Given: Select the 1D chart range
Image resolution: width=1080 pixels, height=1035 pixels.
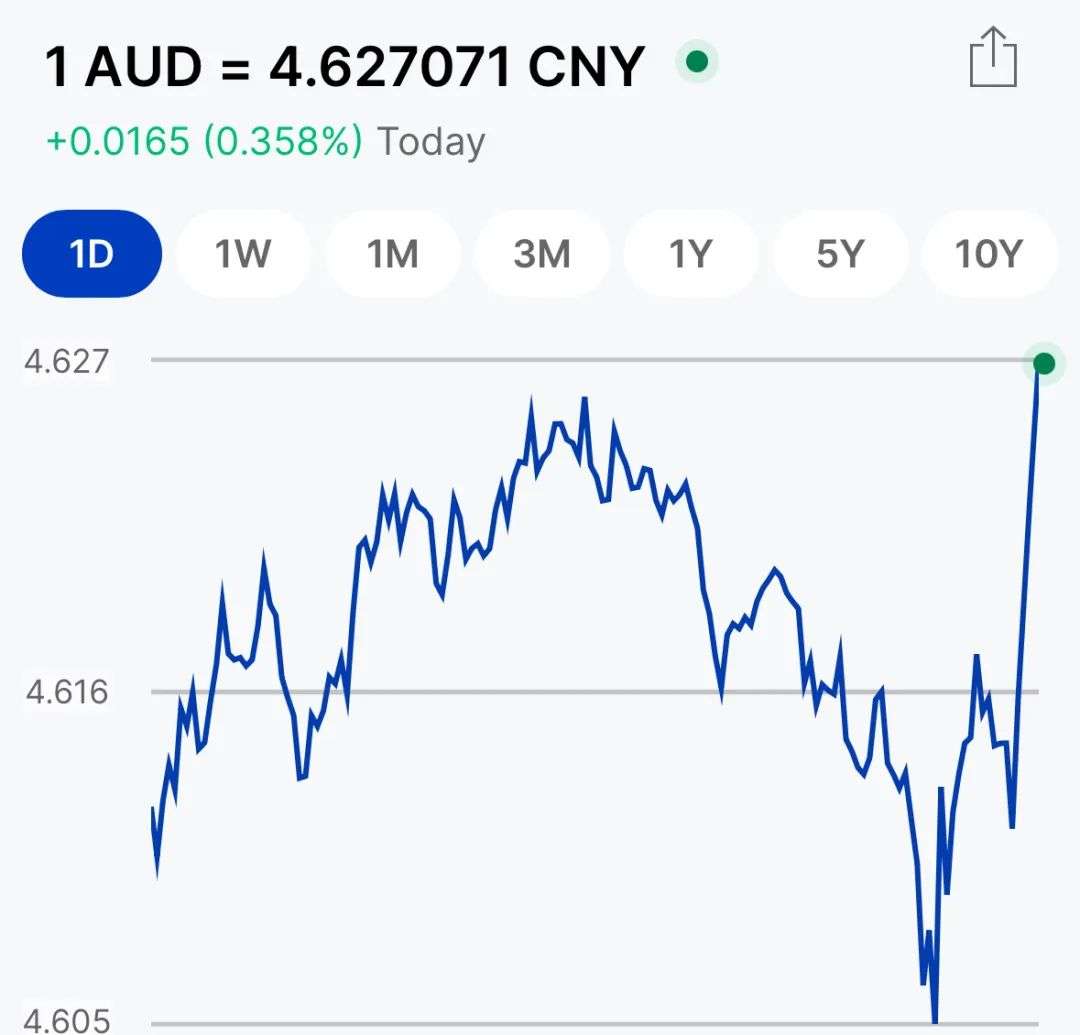Looking at the screenshot, I should (92, 254).
